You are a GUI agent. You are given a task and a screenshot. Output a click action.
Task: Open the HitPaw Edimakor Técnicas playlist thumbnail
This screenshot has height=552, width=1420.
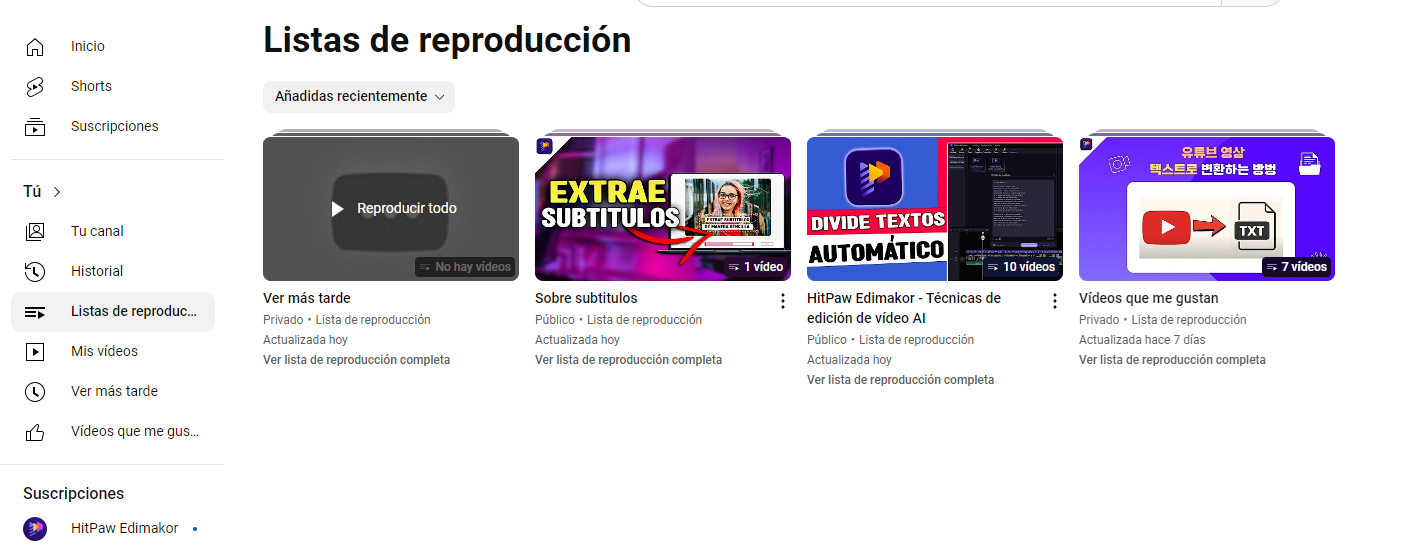934,209
